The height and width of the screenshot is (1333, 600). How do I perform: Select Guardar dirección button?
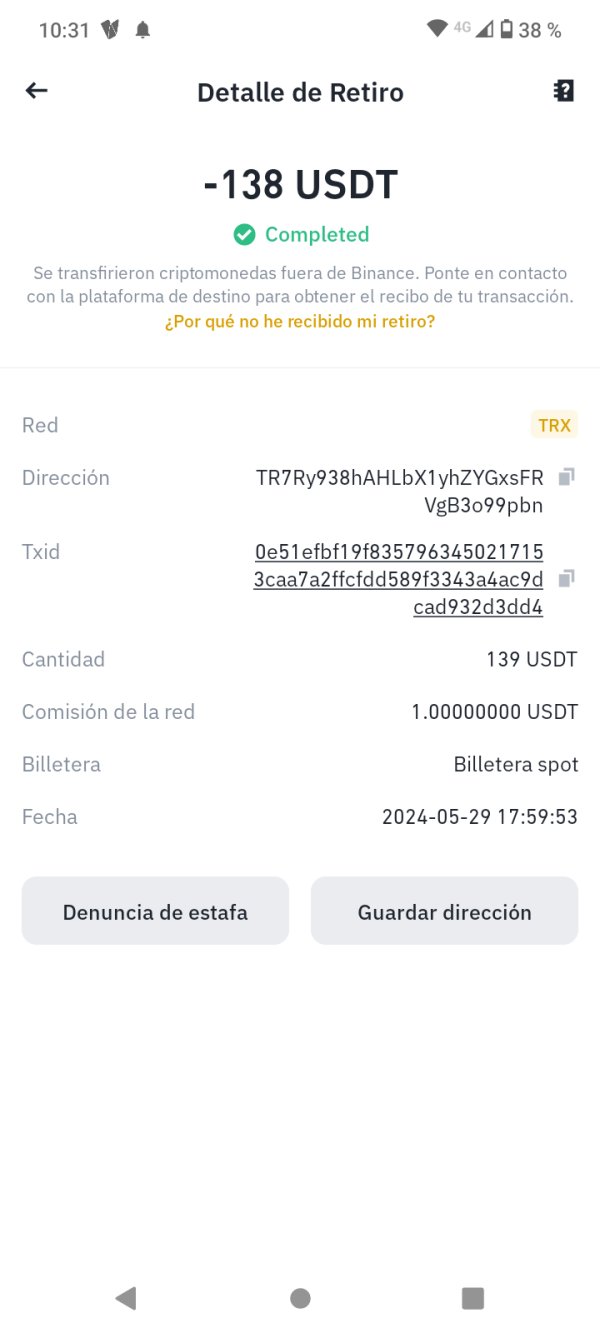point(444,911)
